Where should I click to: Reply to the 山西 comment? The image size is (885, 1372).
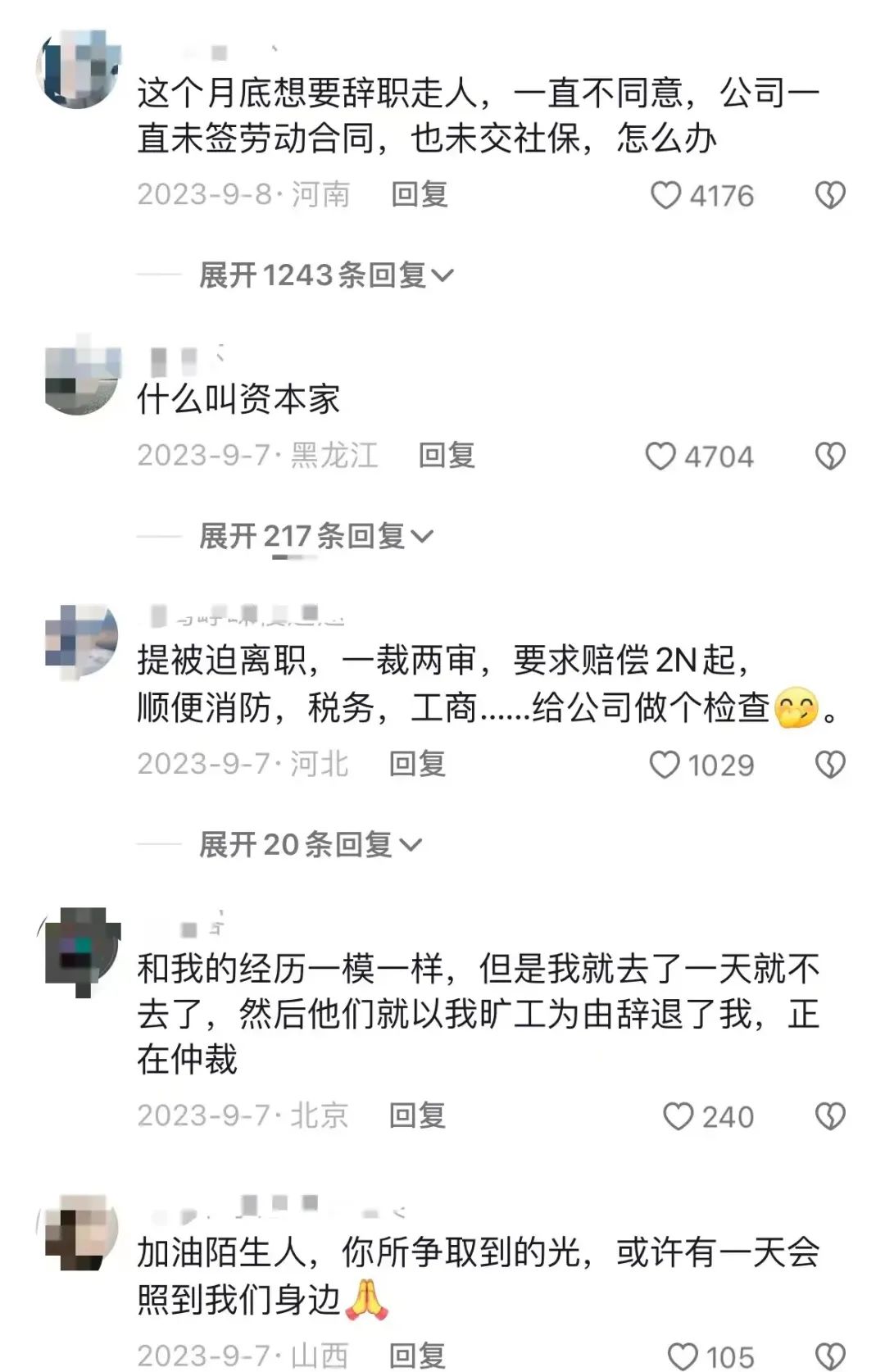417,1356
